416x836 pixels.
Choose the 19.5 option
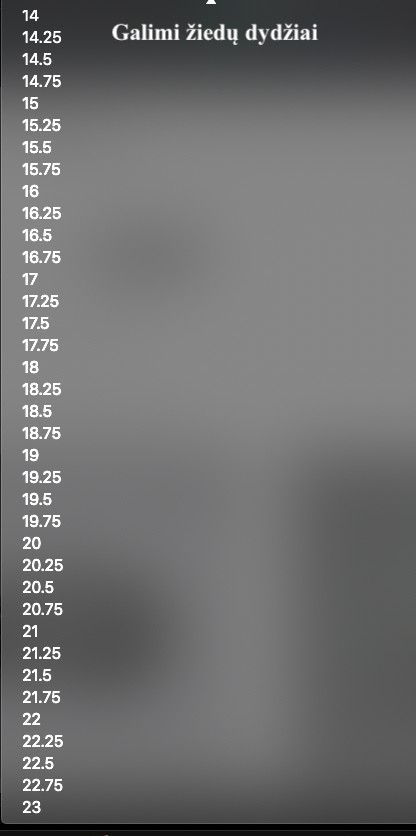pos(37,500)
